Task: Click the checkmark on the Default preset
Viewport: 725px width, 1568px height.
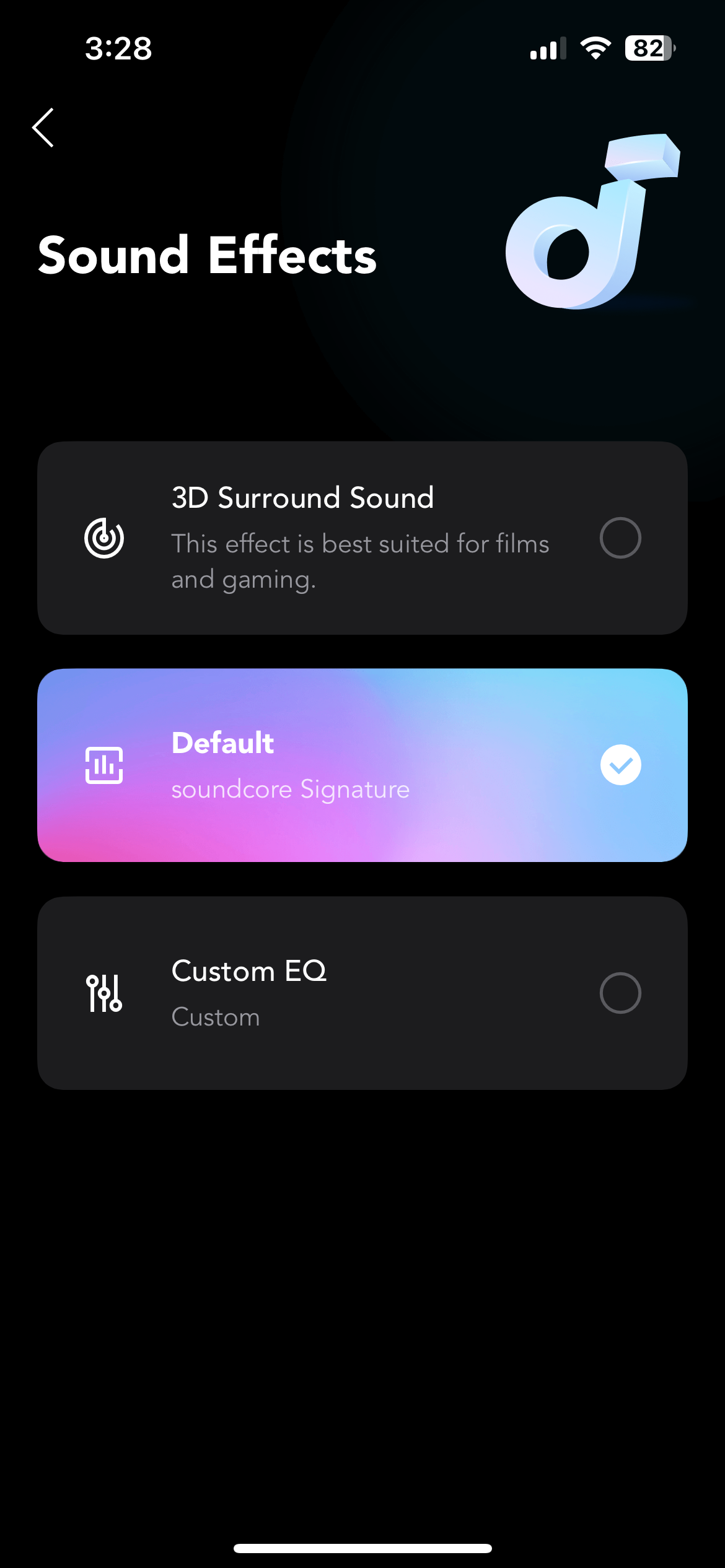Action: (x=620, y=765)
